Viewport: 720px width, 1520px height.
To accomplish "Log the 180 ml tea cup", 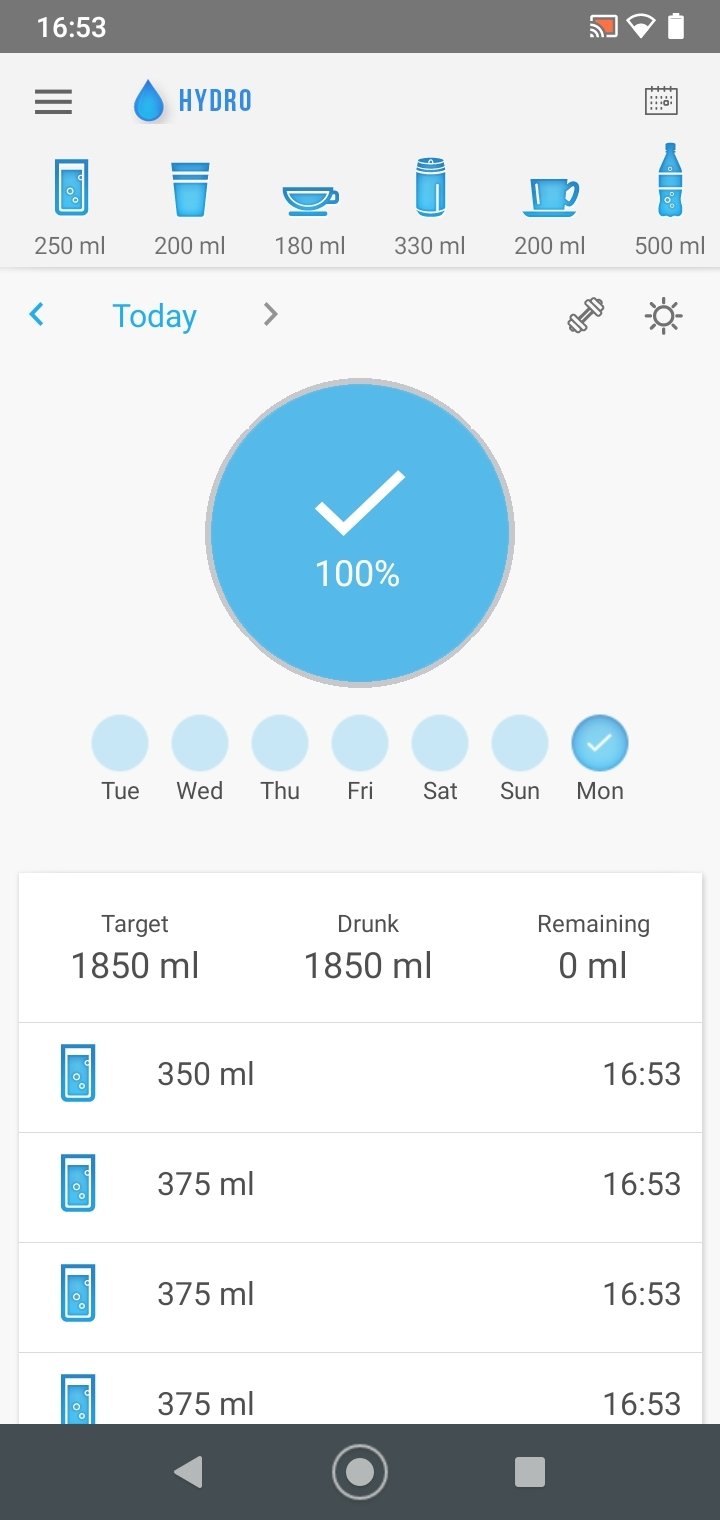I will pyautogui.click(x=310, y=205).
